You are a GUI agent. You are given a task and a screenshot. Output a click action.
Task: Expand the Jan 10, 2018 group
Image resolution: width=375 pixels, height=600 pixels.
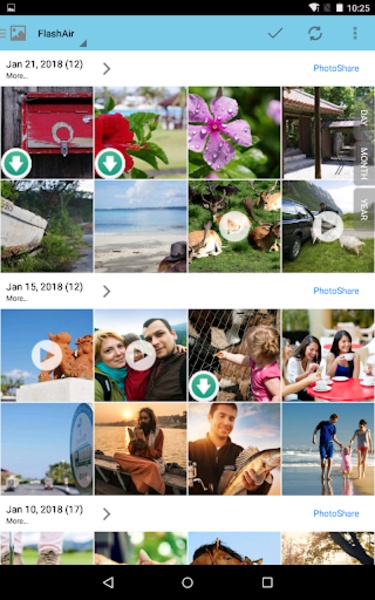(106, 514)
